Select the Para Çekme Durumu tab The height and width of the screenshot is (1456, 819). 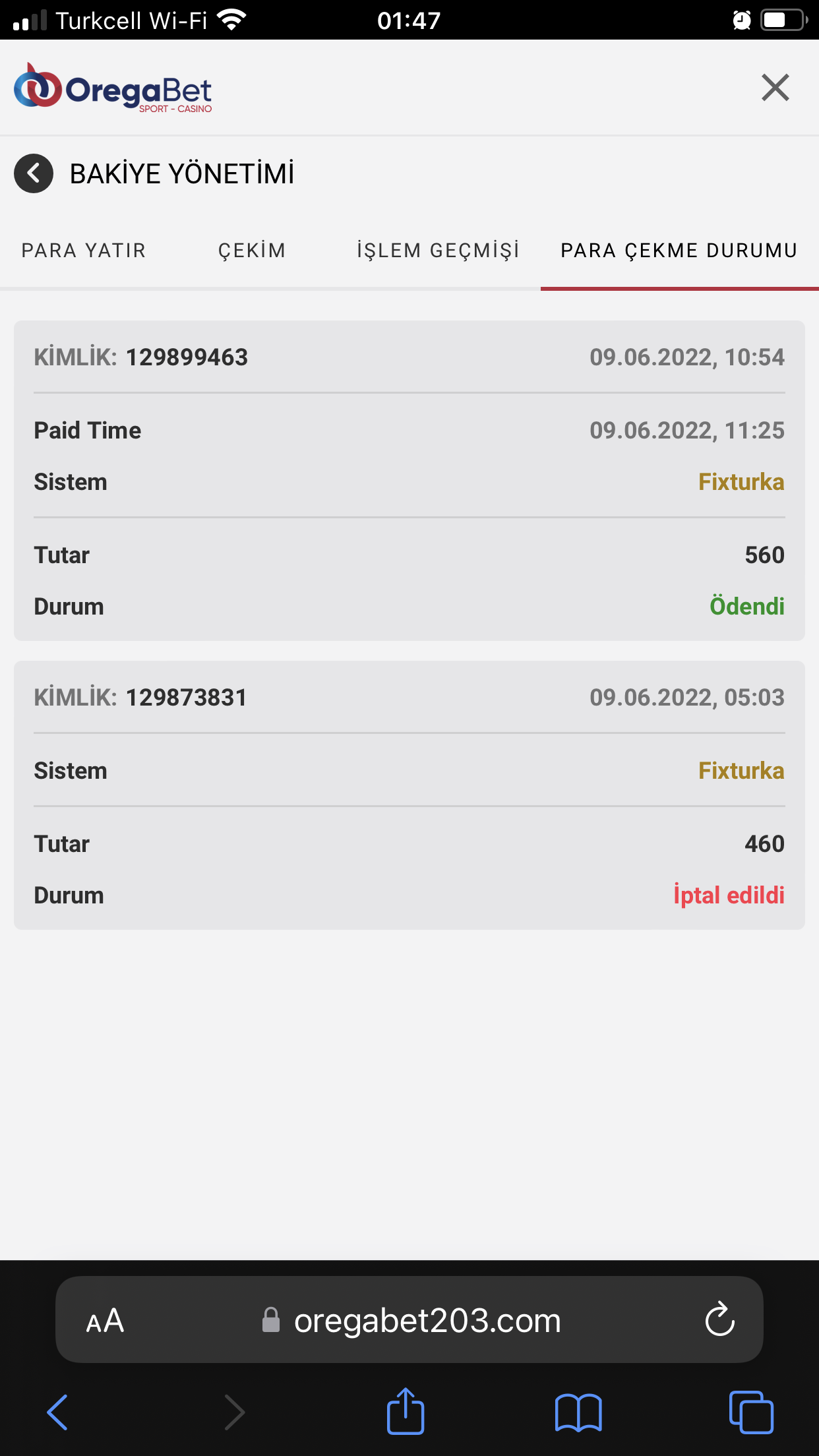[679, 251]
